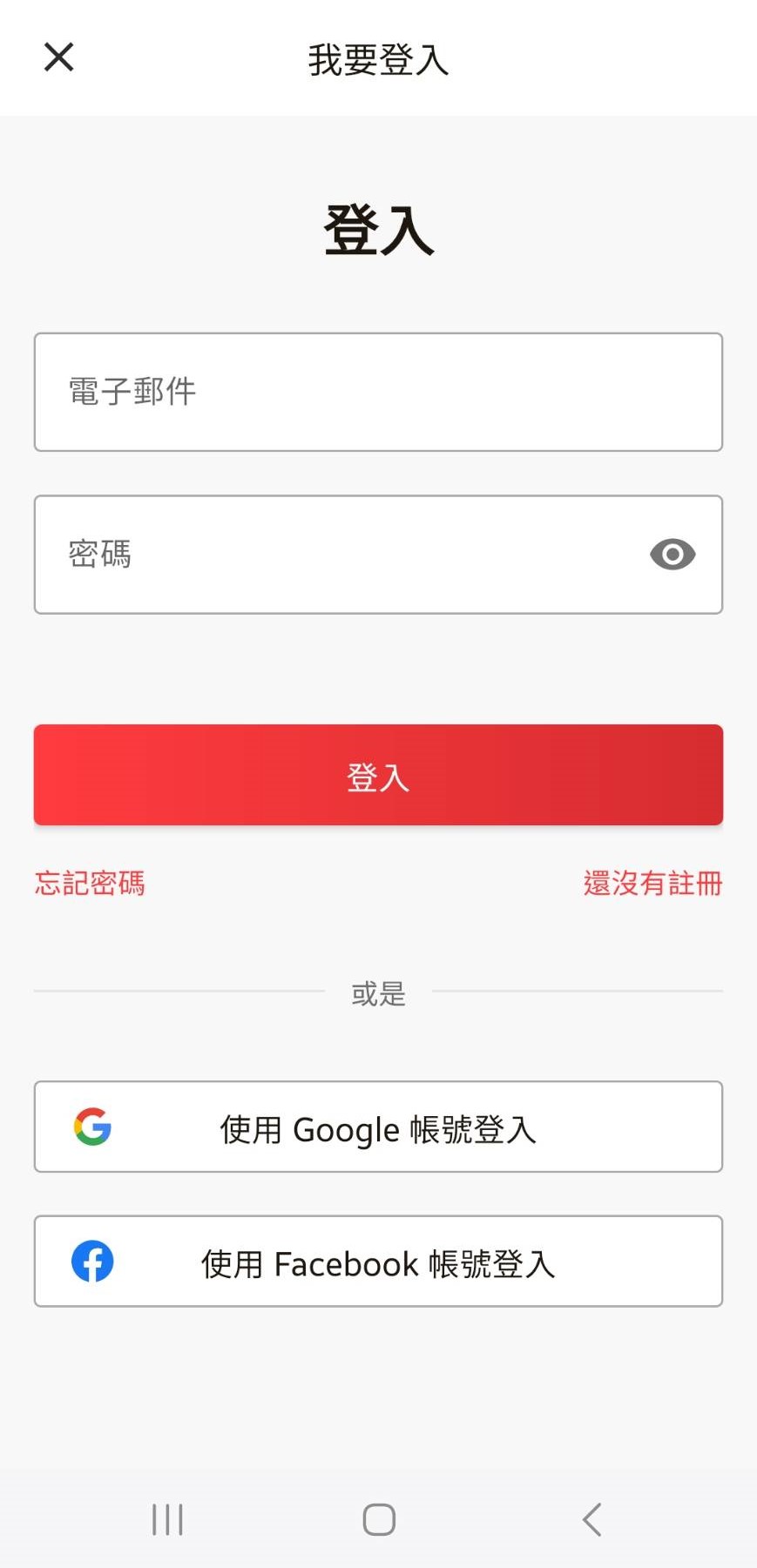Toggle password visibility with the eye icon

(x=673, y=555)
